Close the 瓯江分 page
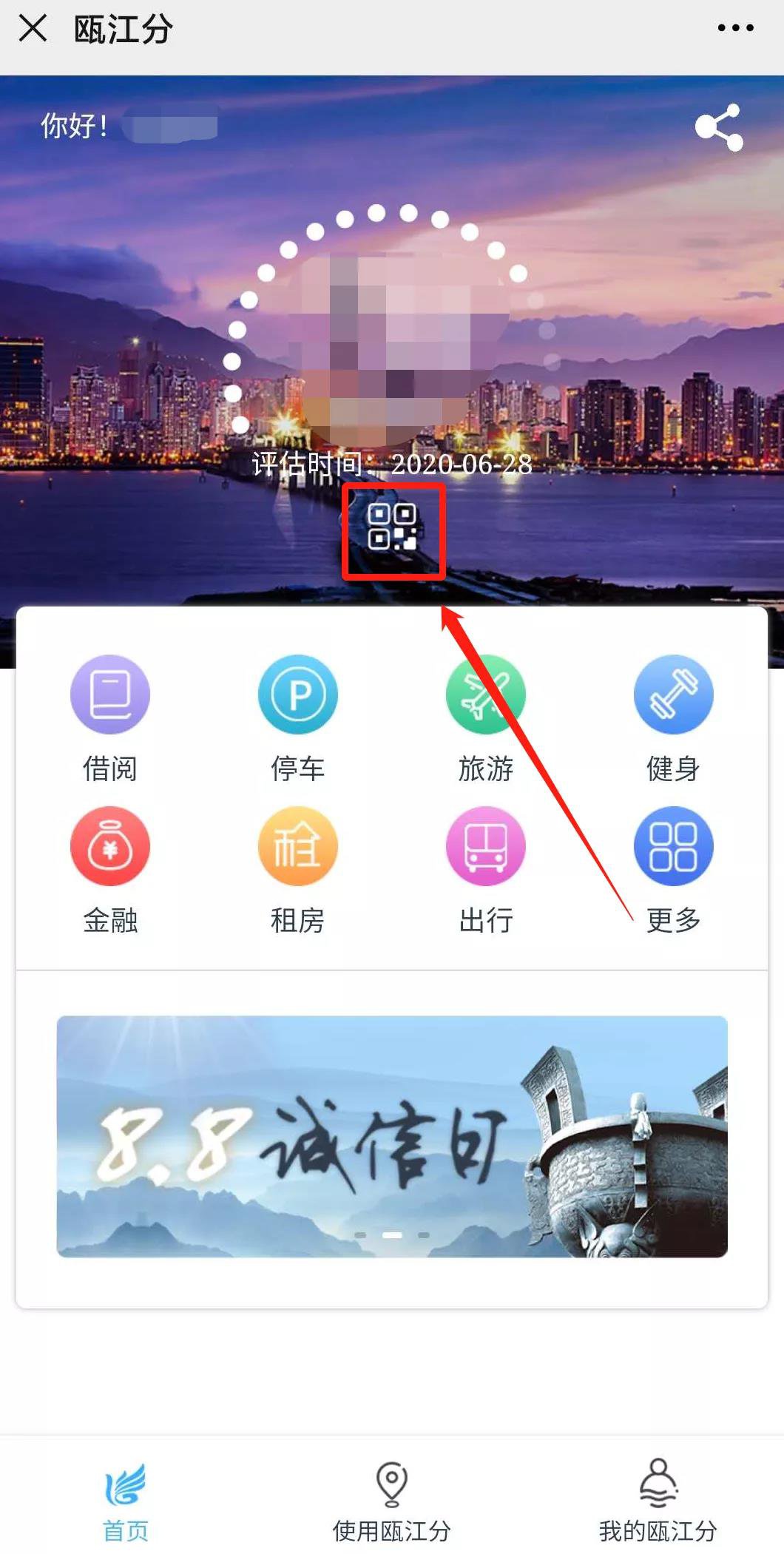 33,30
